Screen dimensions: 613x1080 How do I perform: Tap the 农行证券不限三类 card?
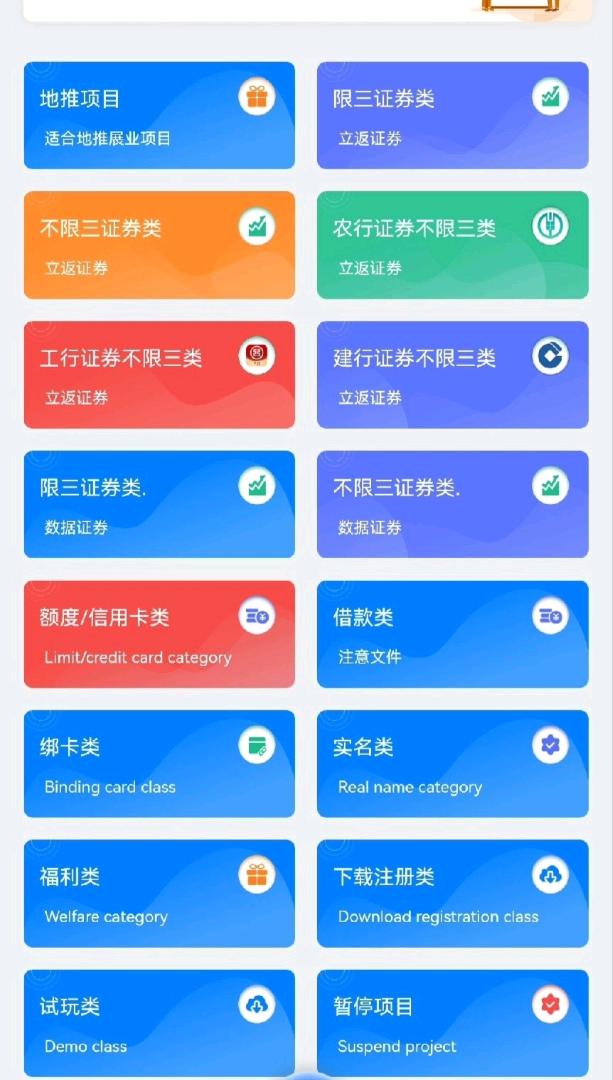(x=452, y=245)
